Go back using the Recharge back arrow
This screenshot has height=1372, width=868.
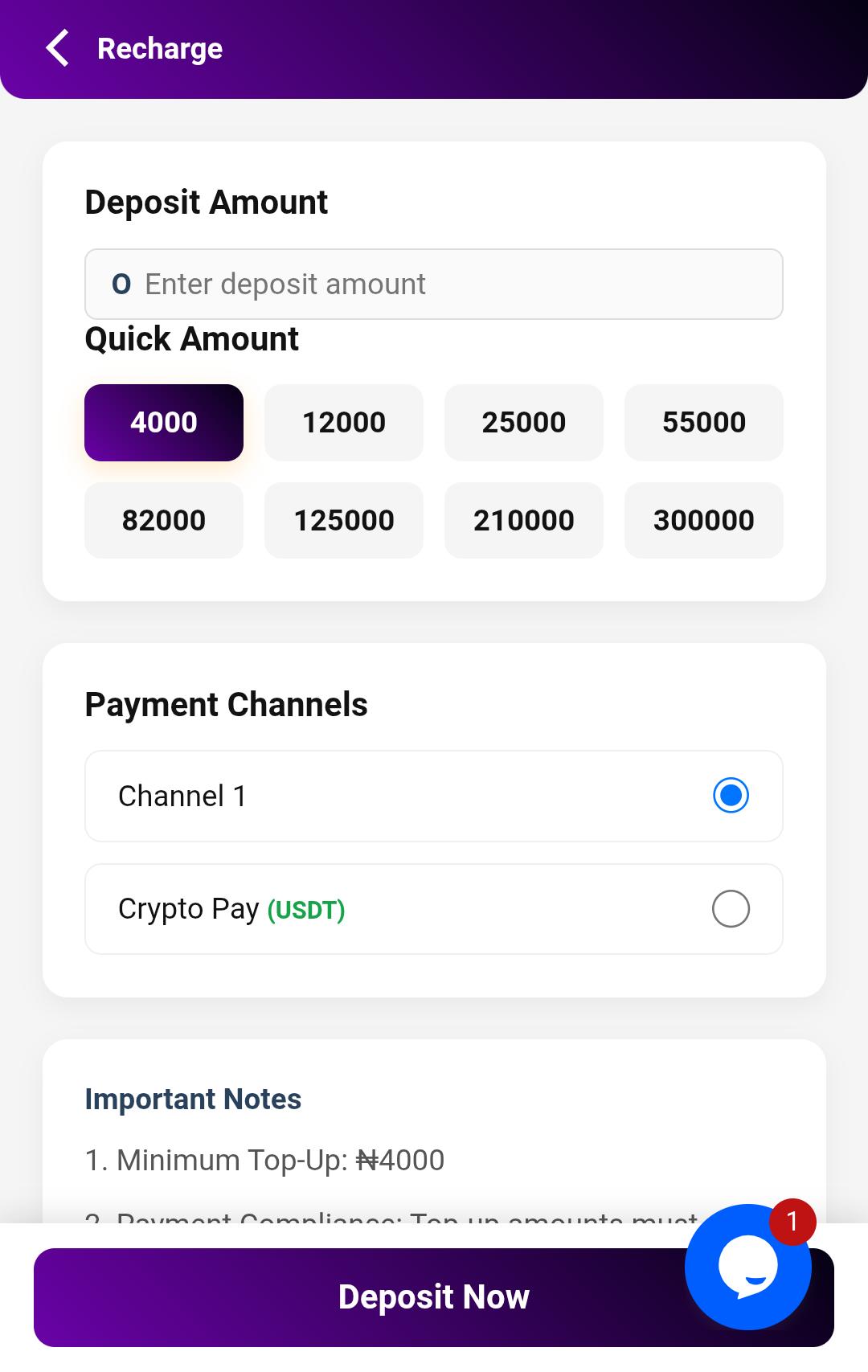[56, 48]
